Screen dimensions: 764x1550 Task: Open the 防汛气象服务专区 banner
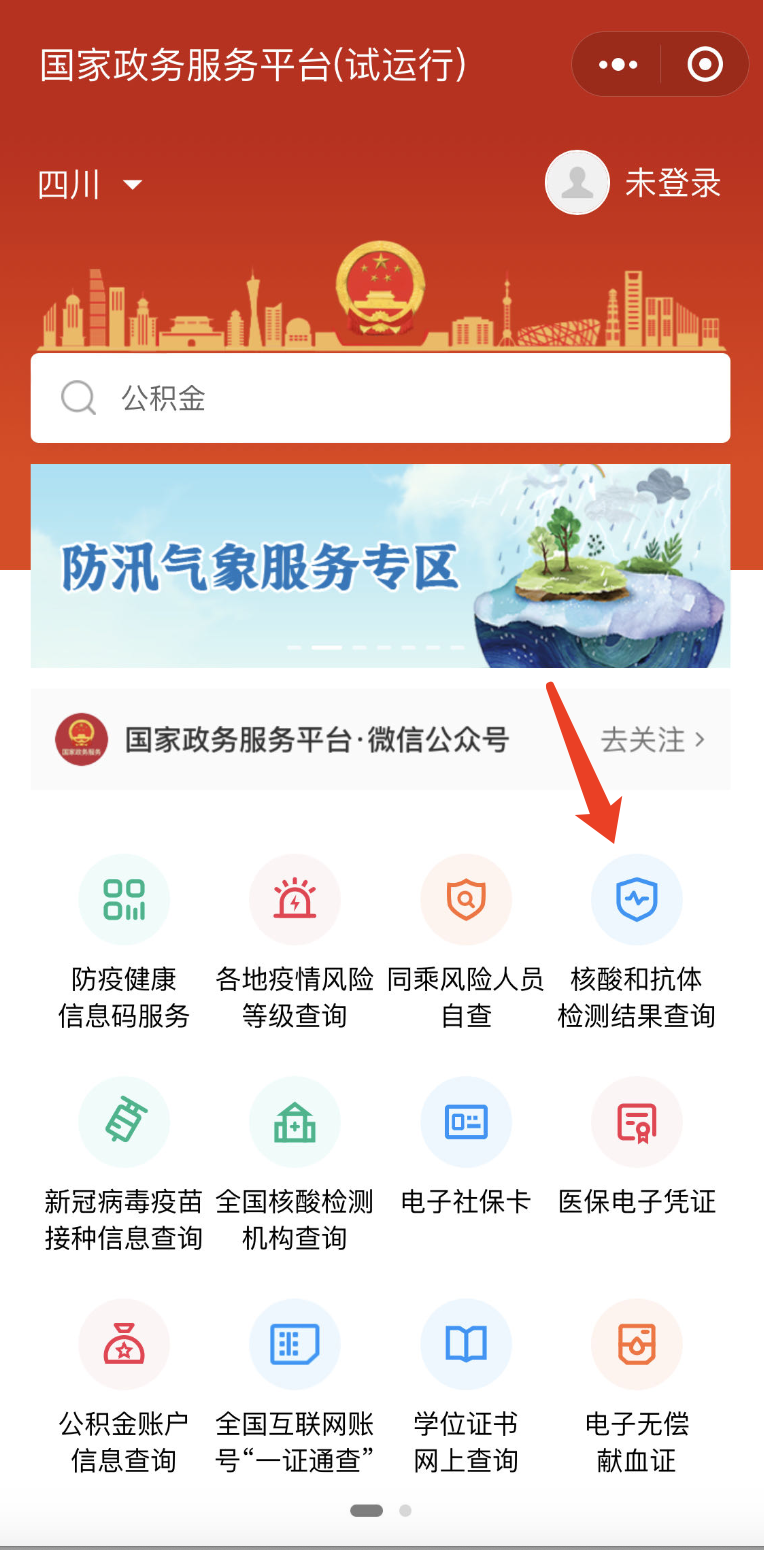click(x=380, y=565)
